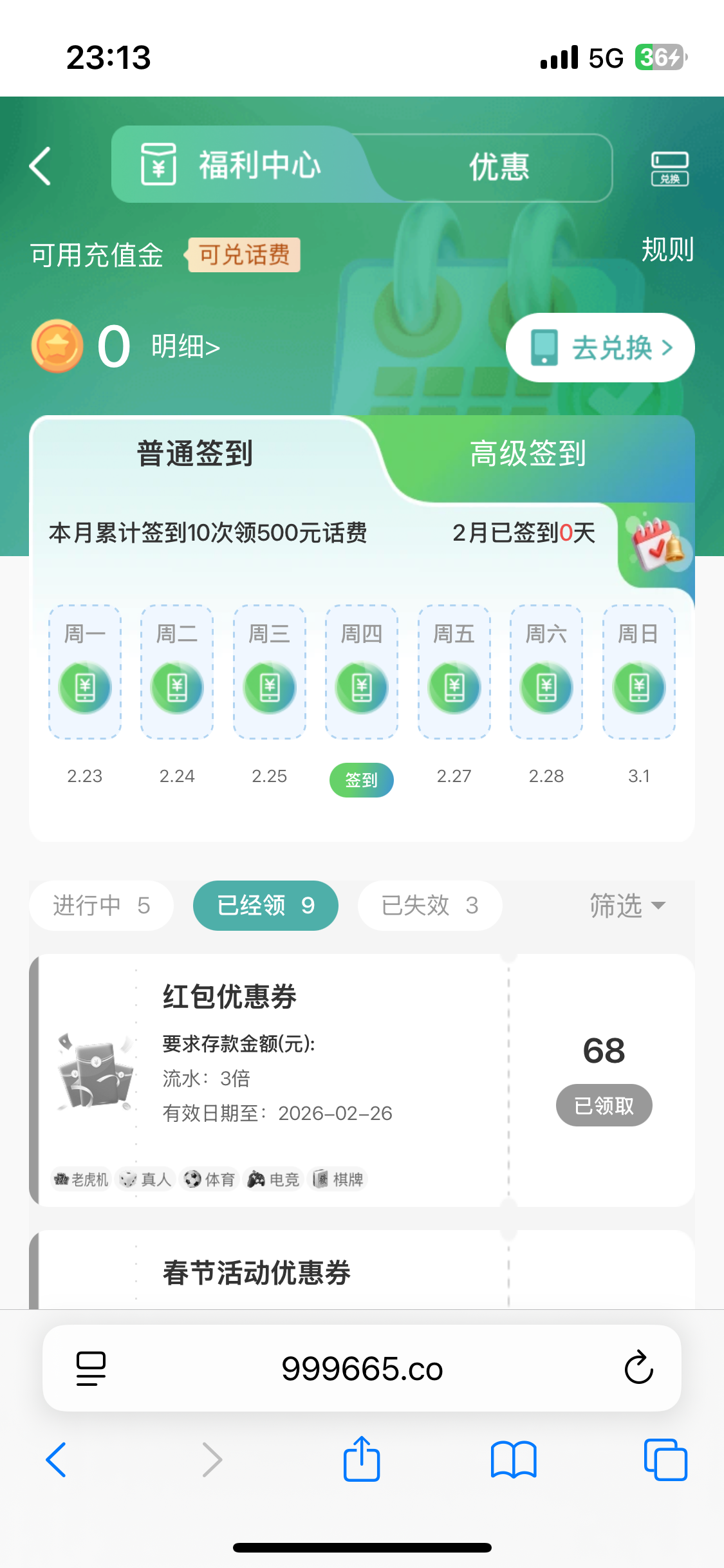The width and height of the screenshot is (724, 1568).
Task: Tap the 999665.co address bar
Action: pyautogui.click(x=362, y=1368)
